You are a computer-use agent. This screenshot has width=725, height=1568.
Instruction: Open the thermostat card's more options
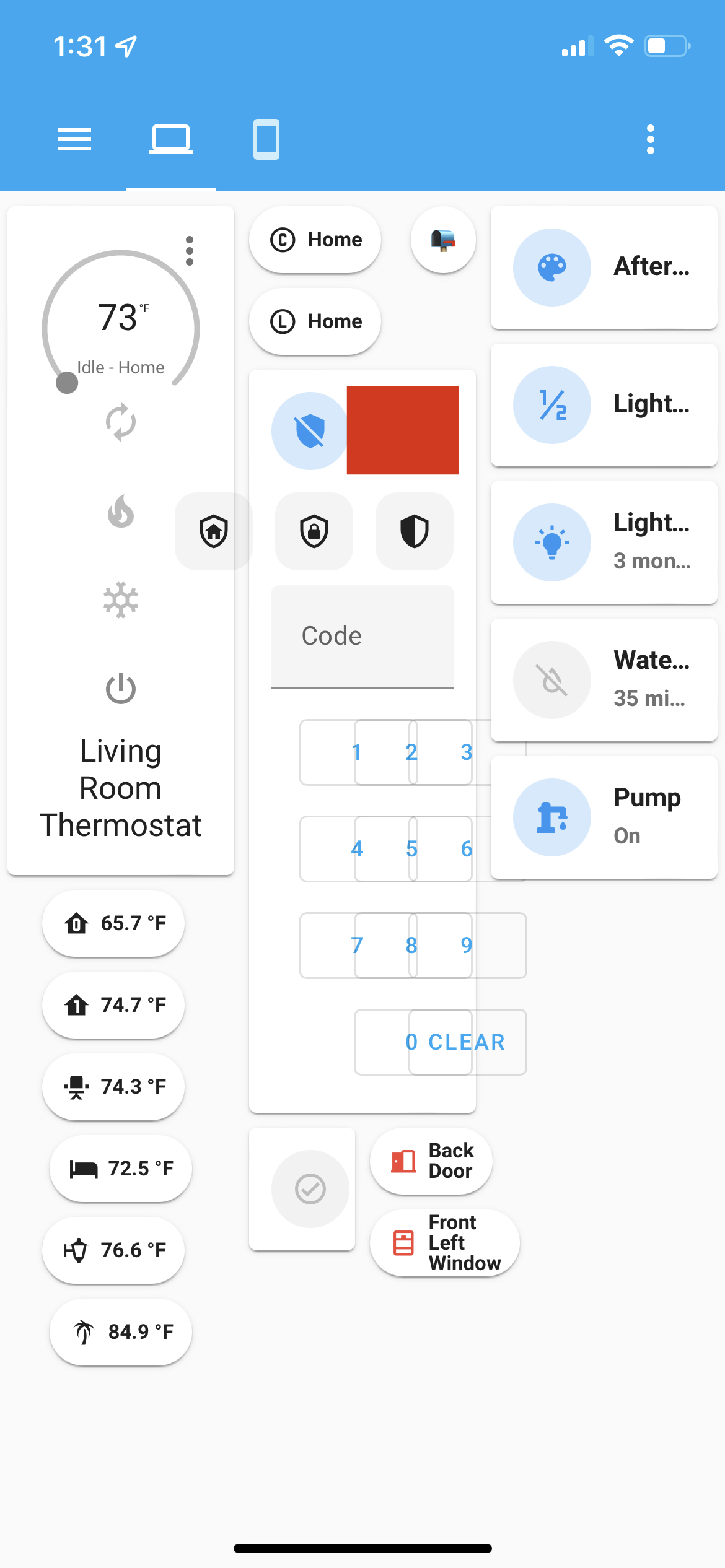point(190,251)
